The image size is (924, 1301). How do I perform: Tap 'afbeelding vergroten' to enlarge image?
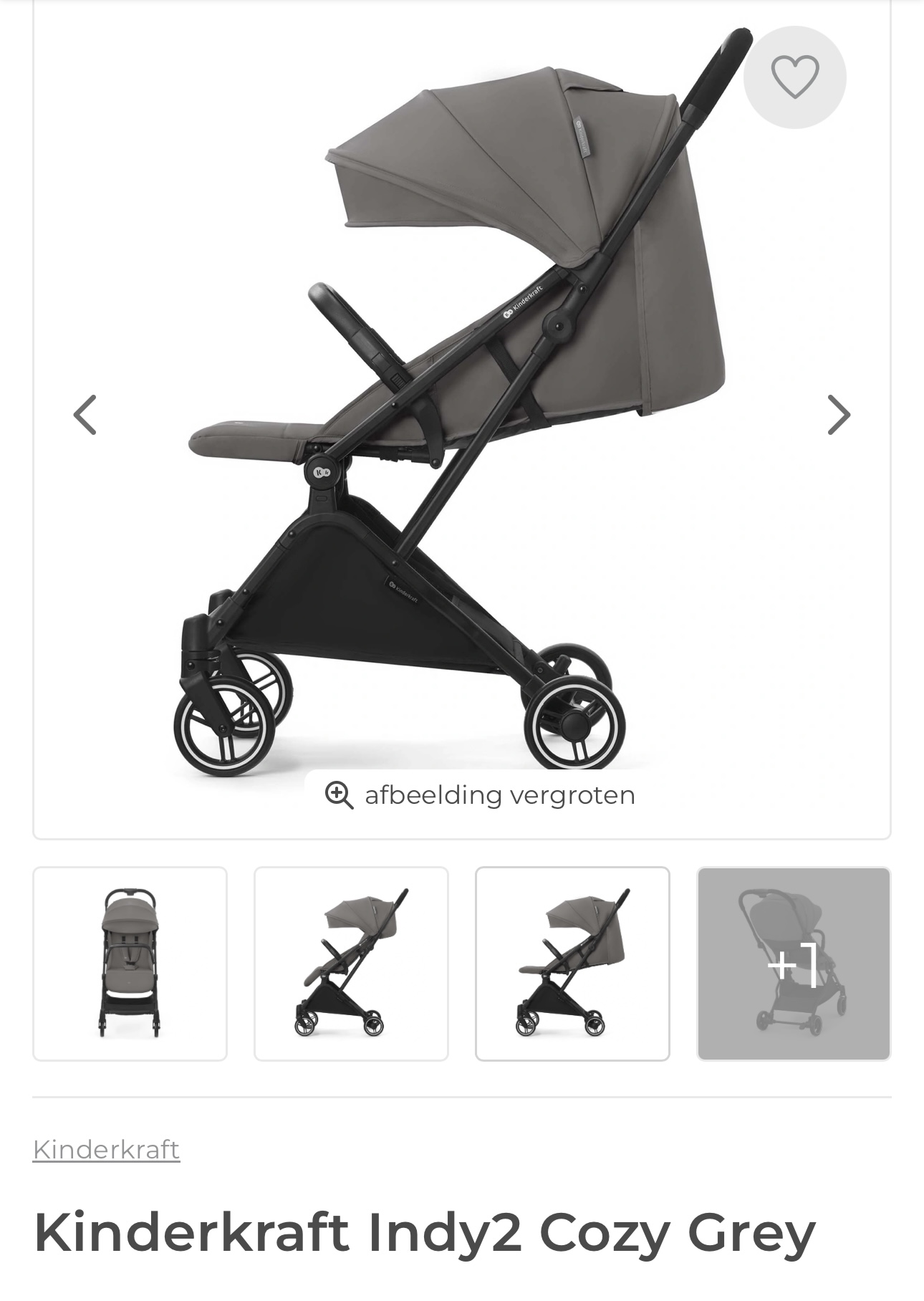(x=480, y=795)
